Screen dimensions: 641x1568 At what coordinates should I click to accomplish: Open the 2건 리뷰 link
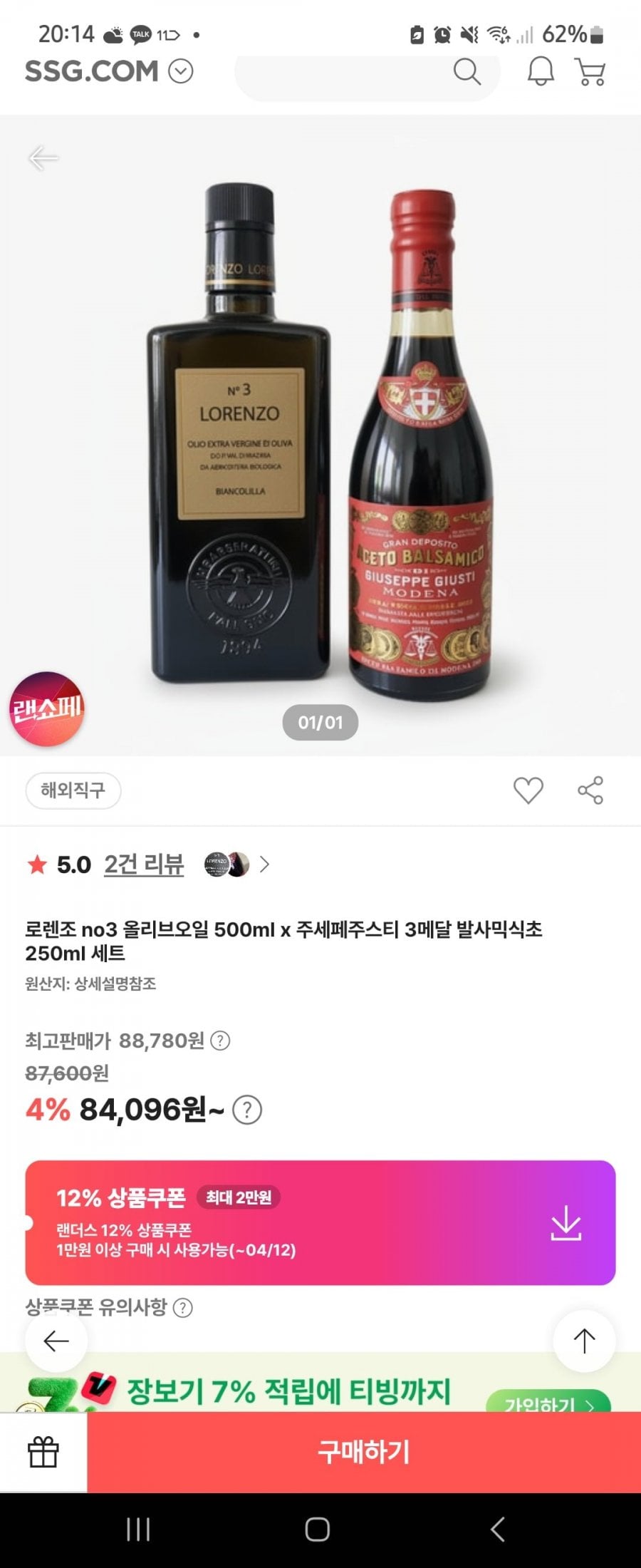pos(144,865)
